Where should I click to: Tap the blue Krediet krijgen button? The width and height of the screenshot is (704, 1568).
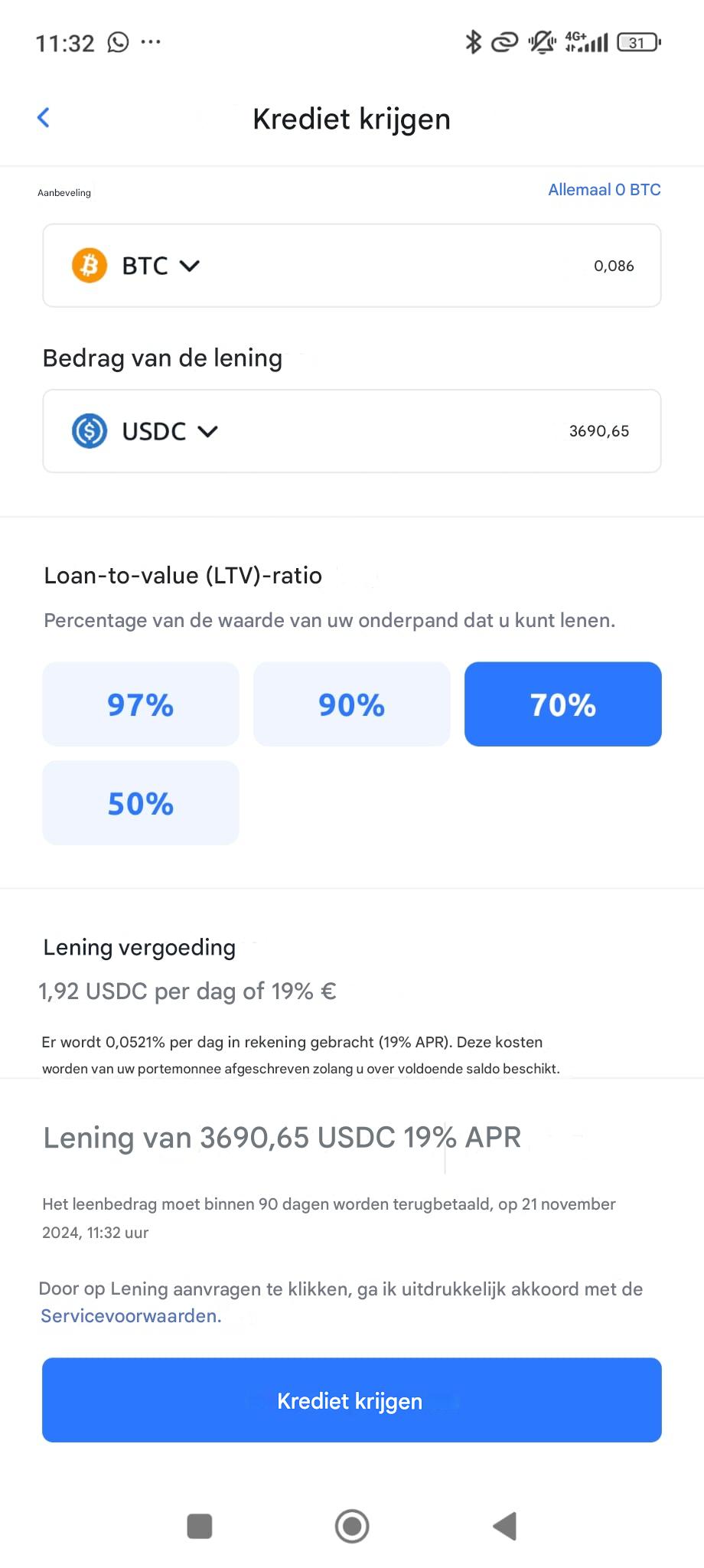(x=351, y=1400)
